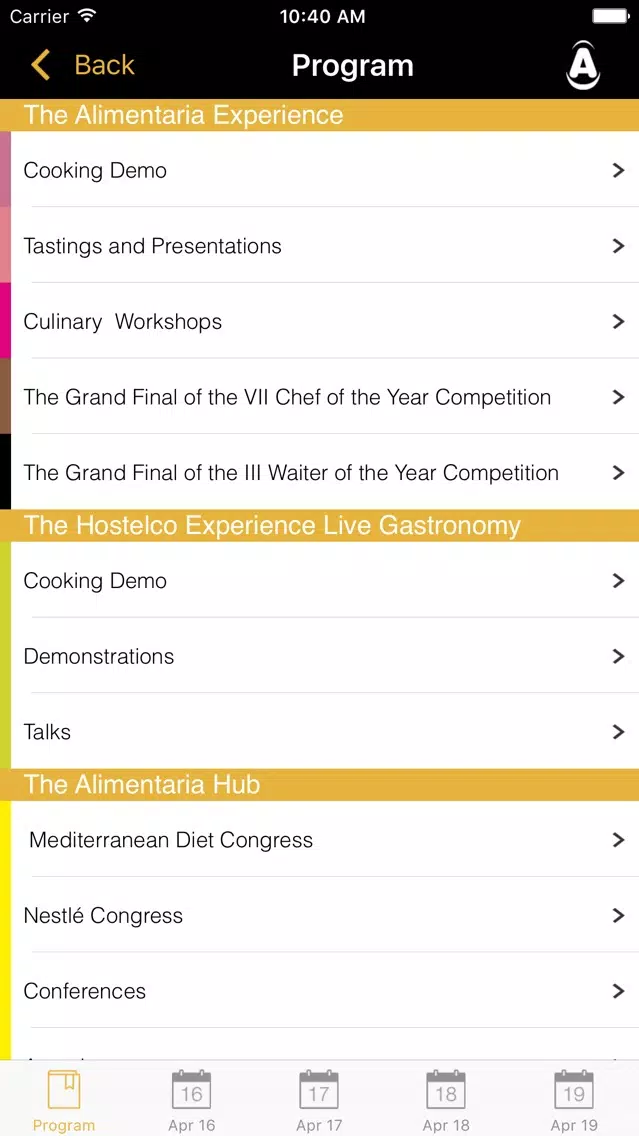Open Mediterranean Diet Congress
The height and width of the screenshot is (1136, 639).
(x=320, y=839)
